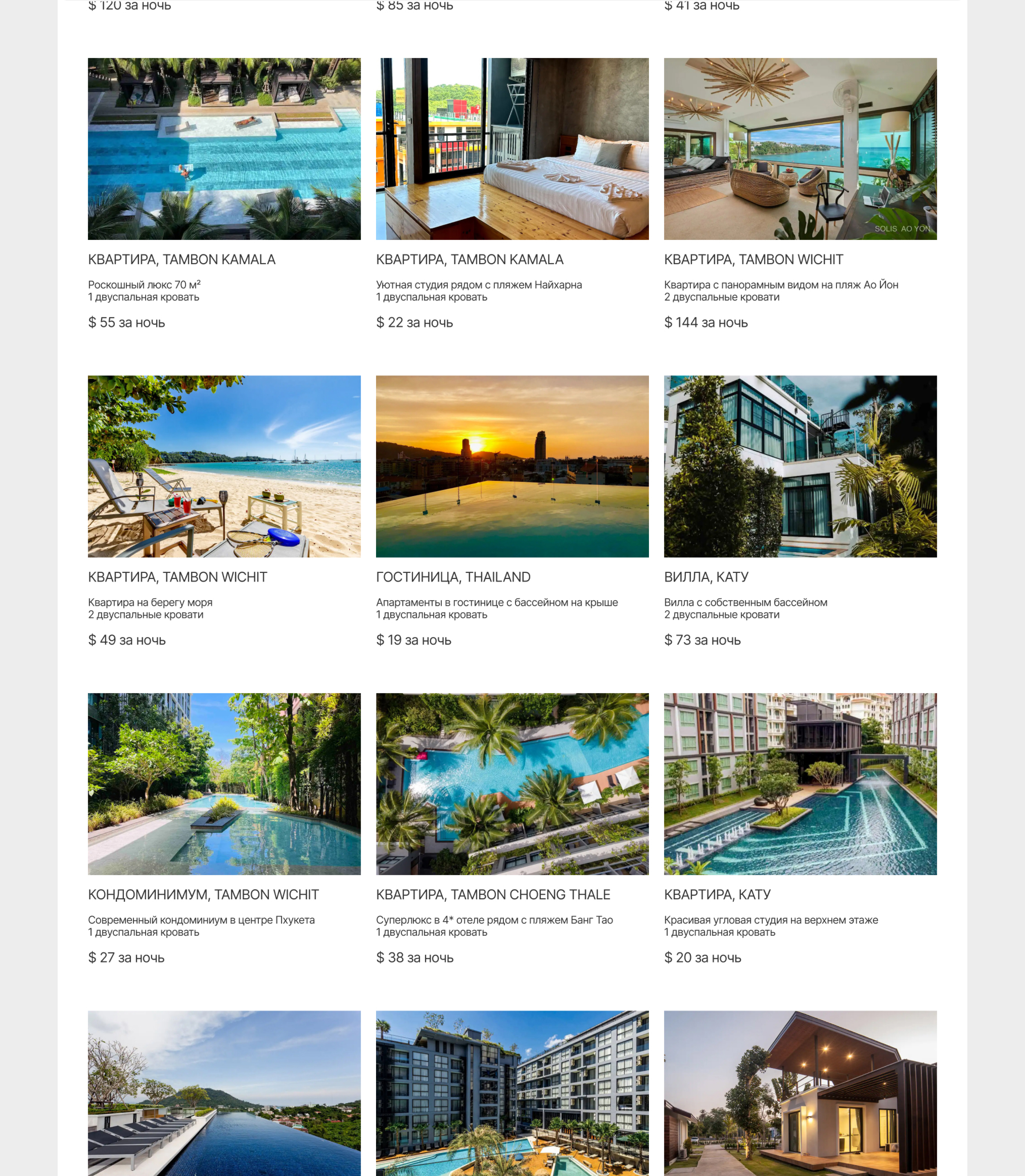The width and height of the screenshot is (1025, 1176).
Task: Open the Tambon Kamala $55 luxury suite listing
Action: point(224,149)
